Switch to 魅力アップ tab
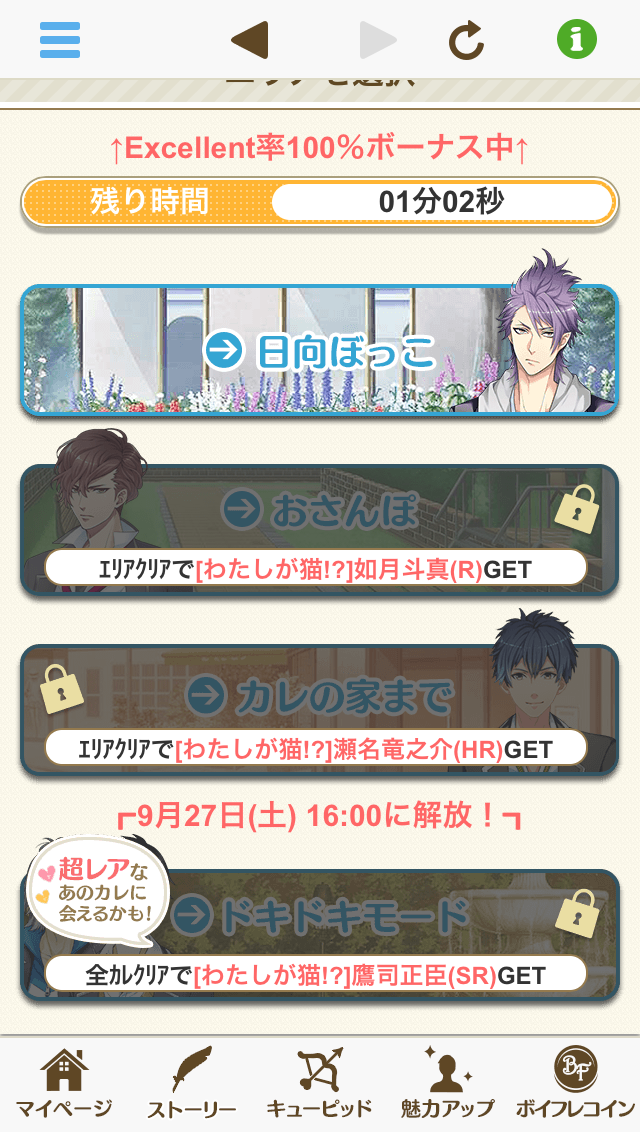Image resolution: width=640 pixels, height=1136 pixels. click(447, 1085)
